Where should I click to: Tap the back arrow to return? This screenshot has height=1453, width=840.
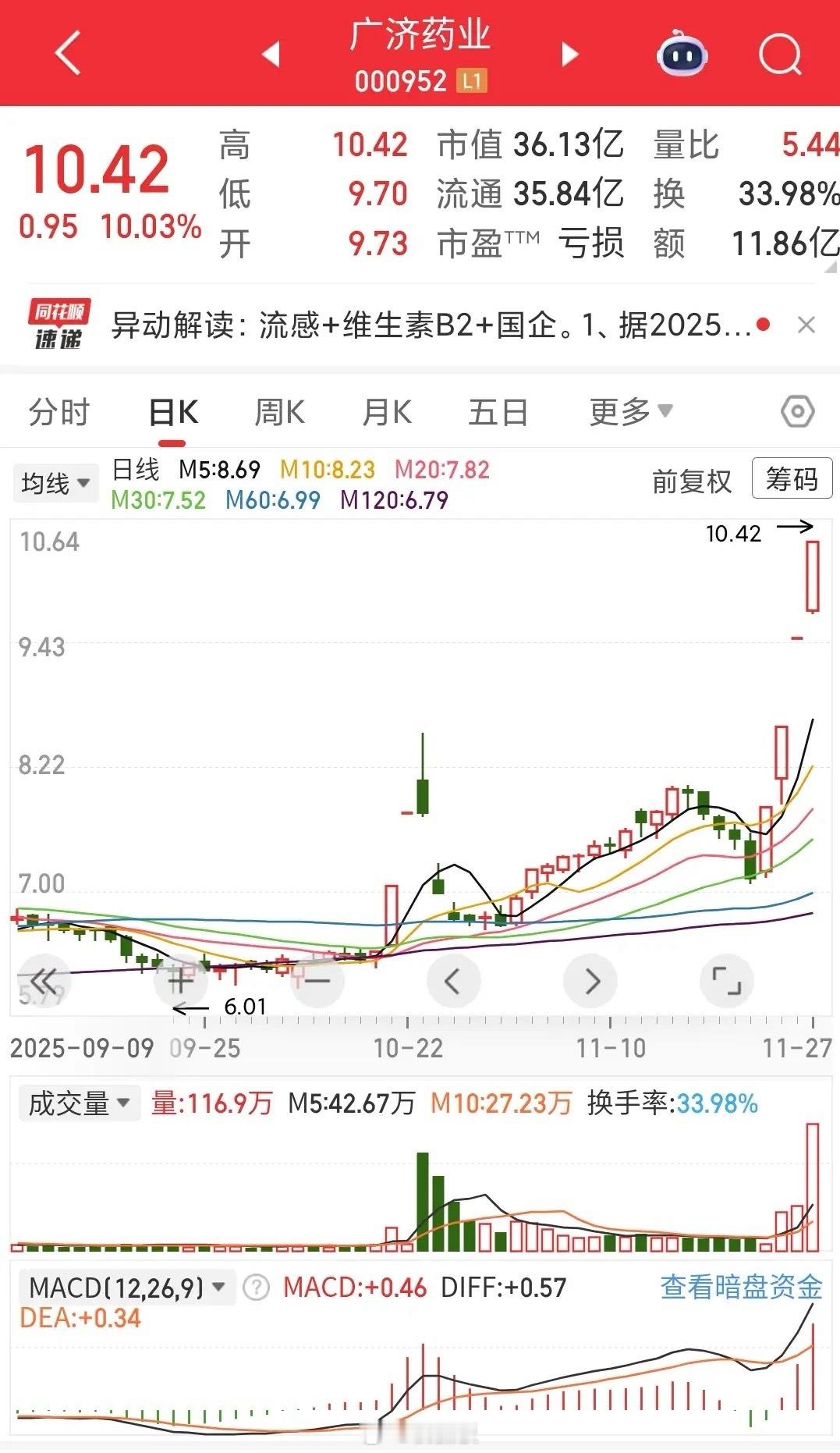click(x=67, y=52)
